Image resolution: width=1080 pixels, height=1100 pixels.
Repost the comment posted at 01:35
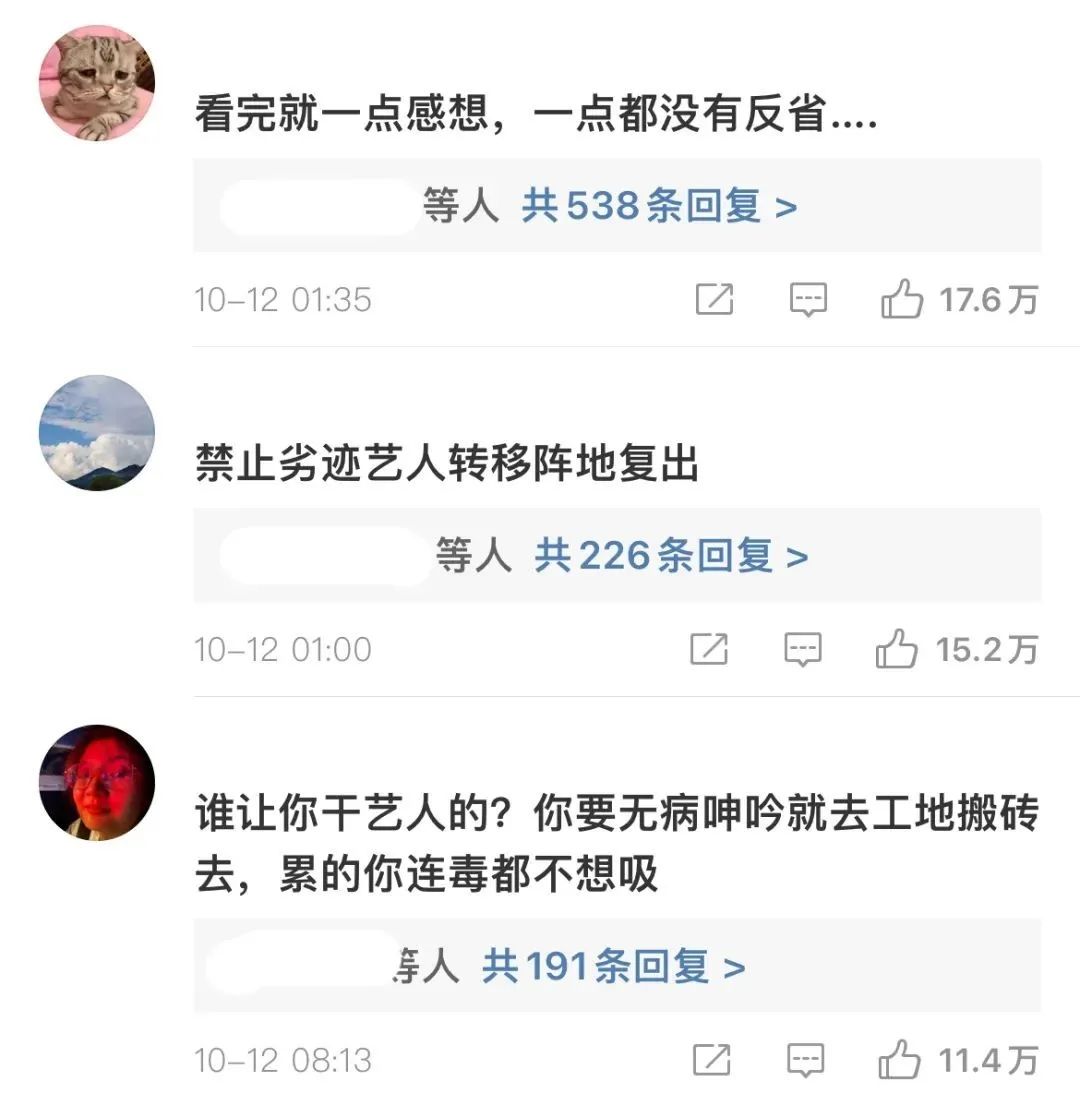click(x=715, y=299)
